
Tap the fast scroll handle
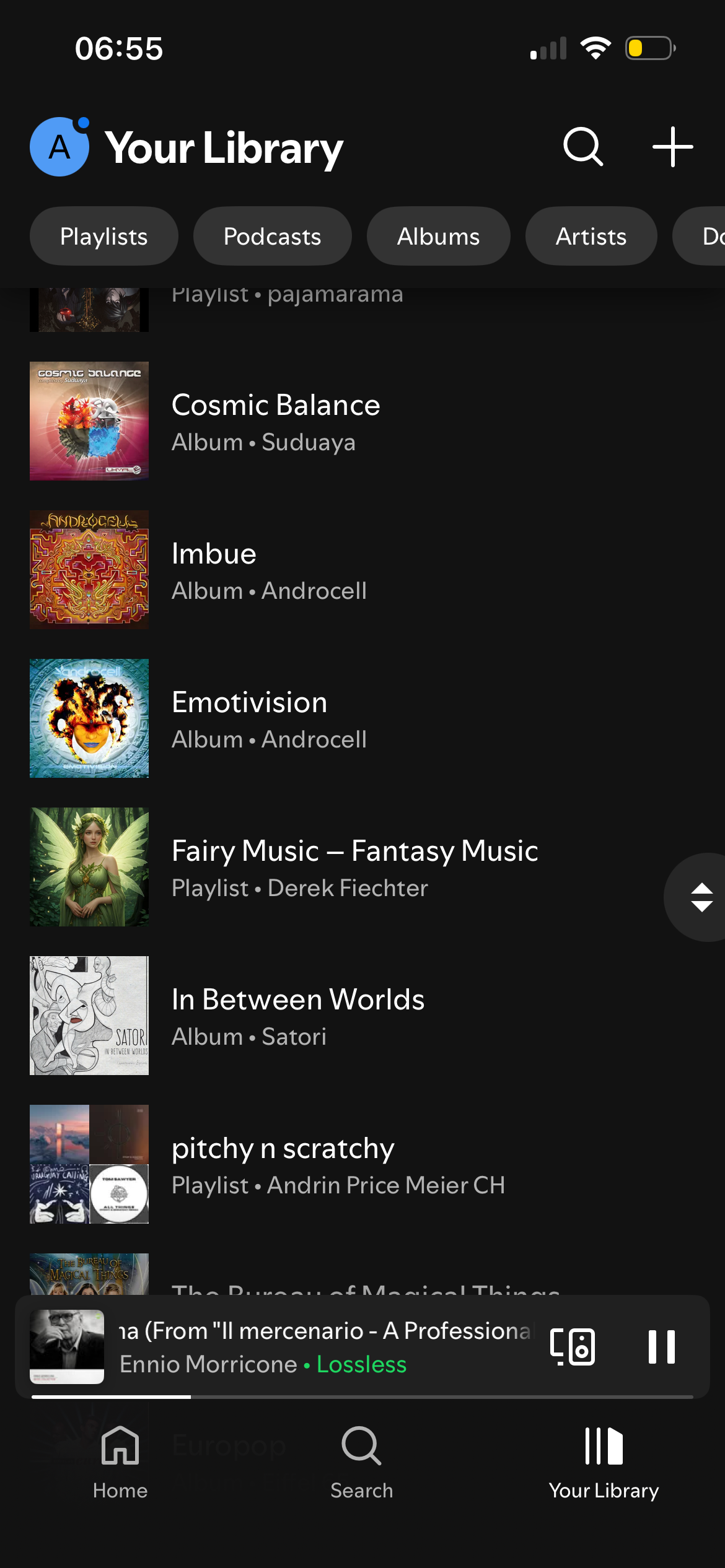[x=701, y=897]
